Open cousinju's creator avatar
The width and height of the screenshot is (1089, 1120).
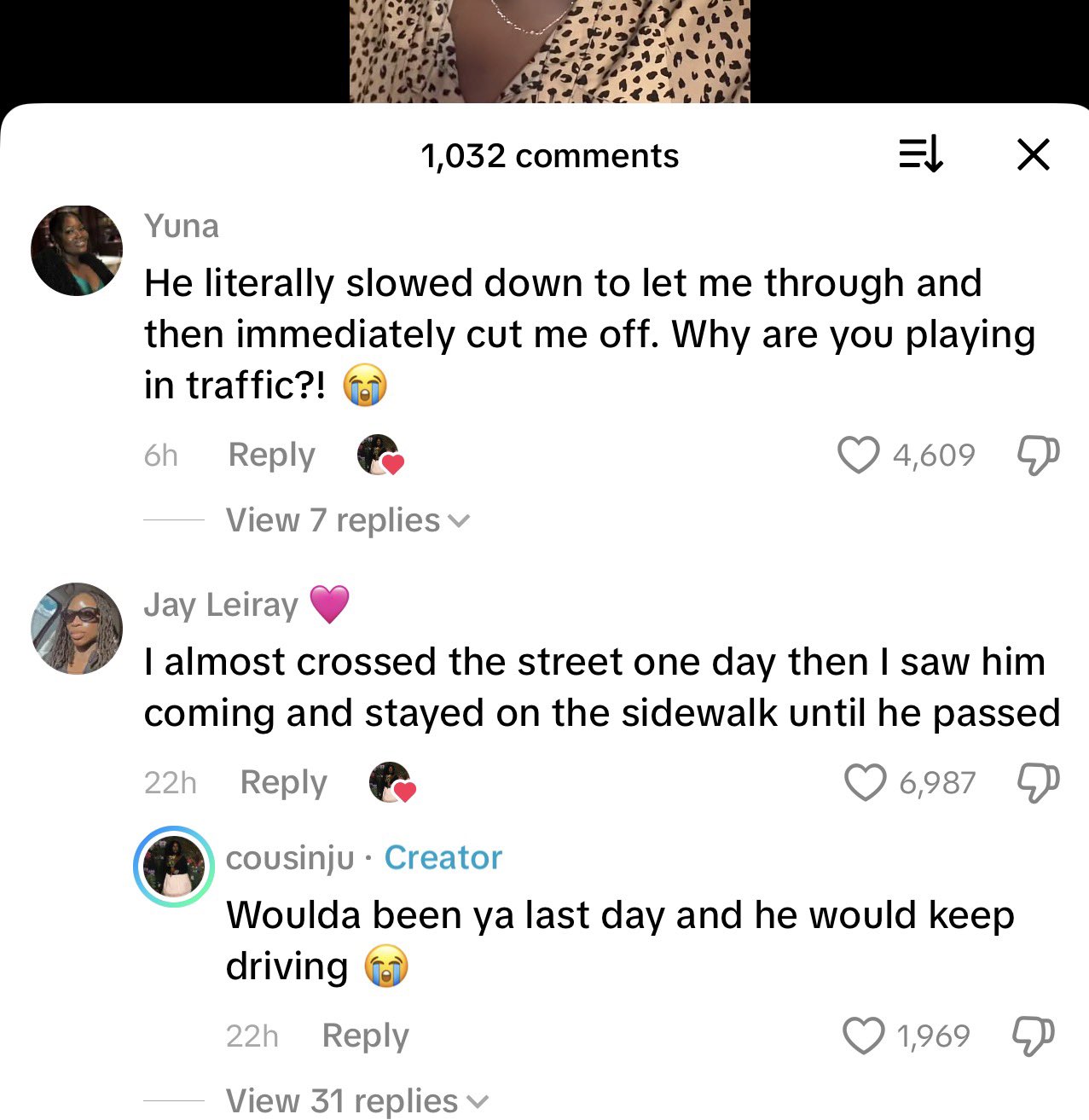(174, 867)
